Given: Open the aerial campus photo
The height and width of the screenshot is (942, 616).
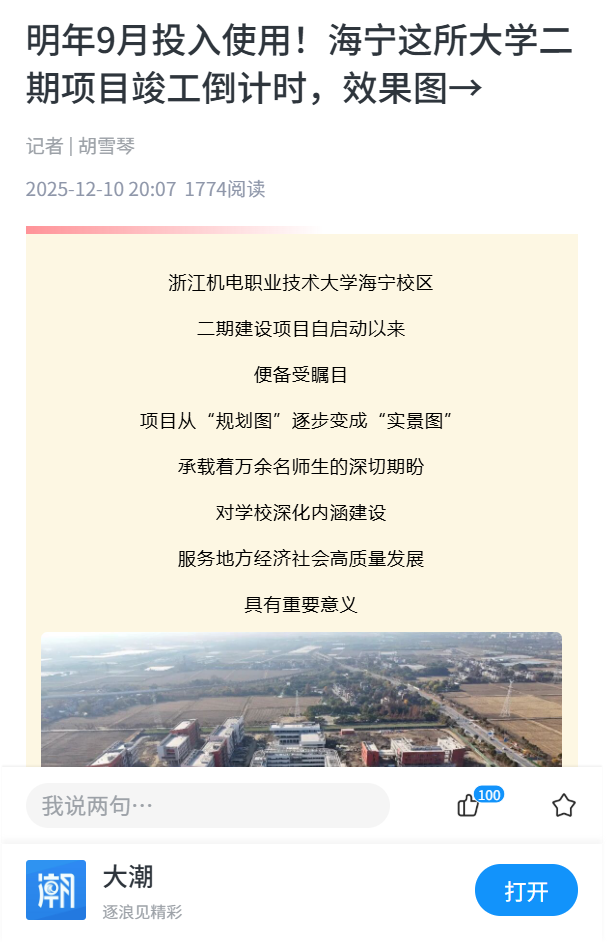Looking at the screenshot, I should (301, 698).
